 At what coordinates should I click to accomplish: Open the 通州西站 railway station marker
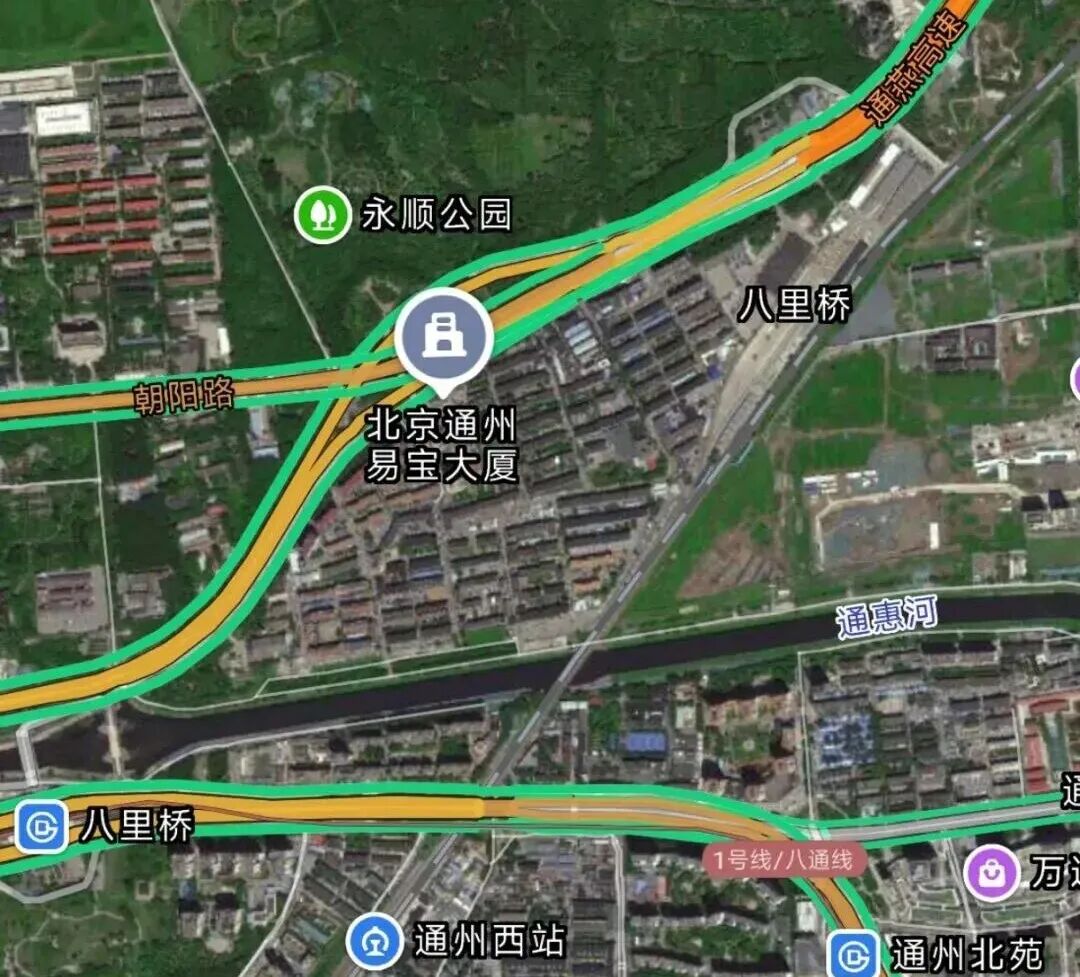(x=375, y=942)
